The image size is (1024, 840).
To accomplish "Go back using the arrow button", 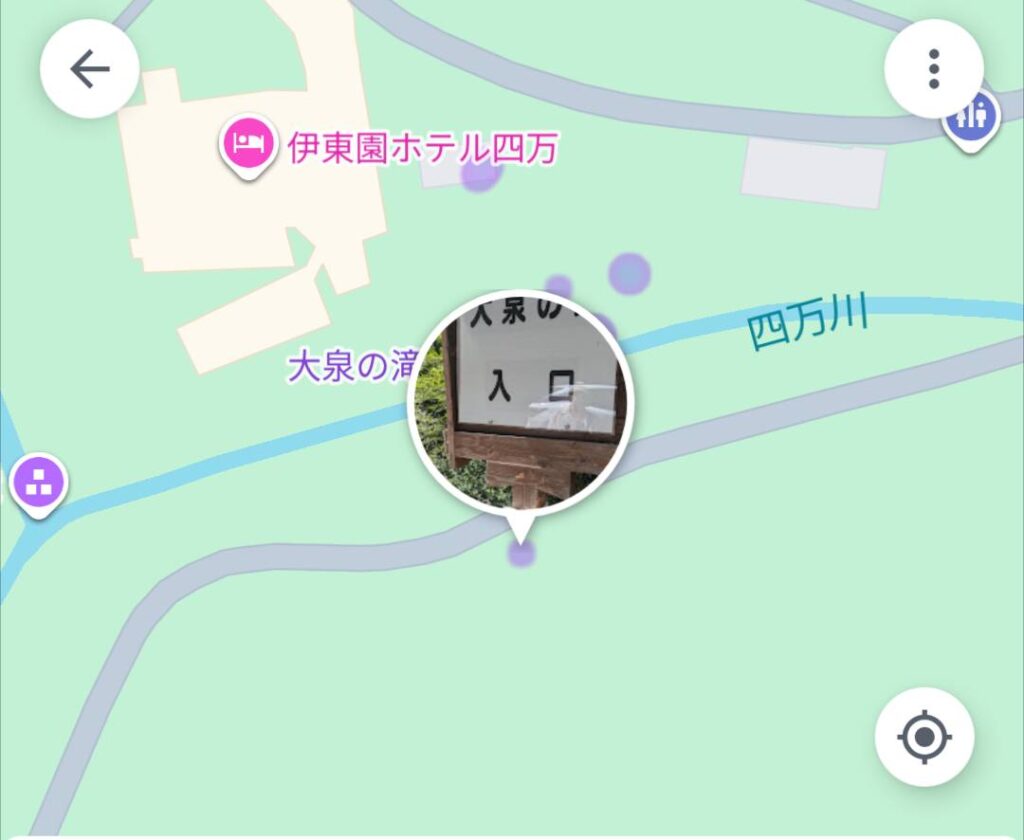I will 89,69.
